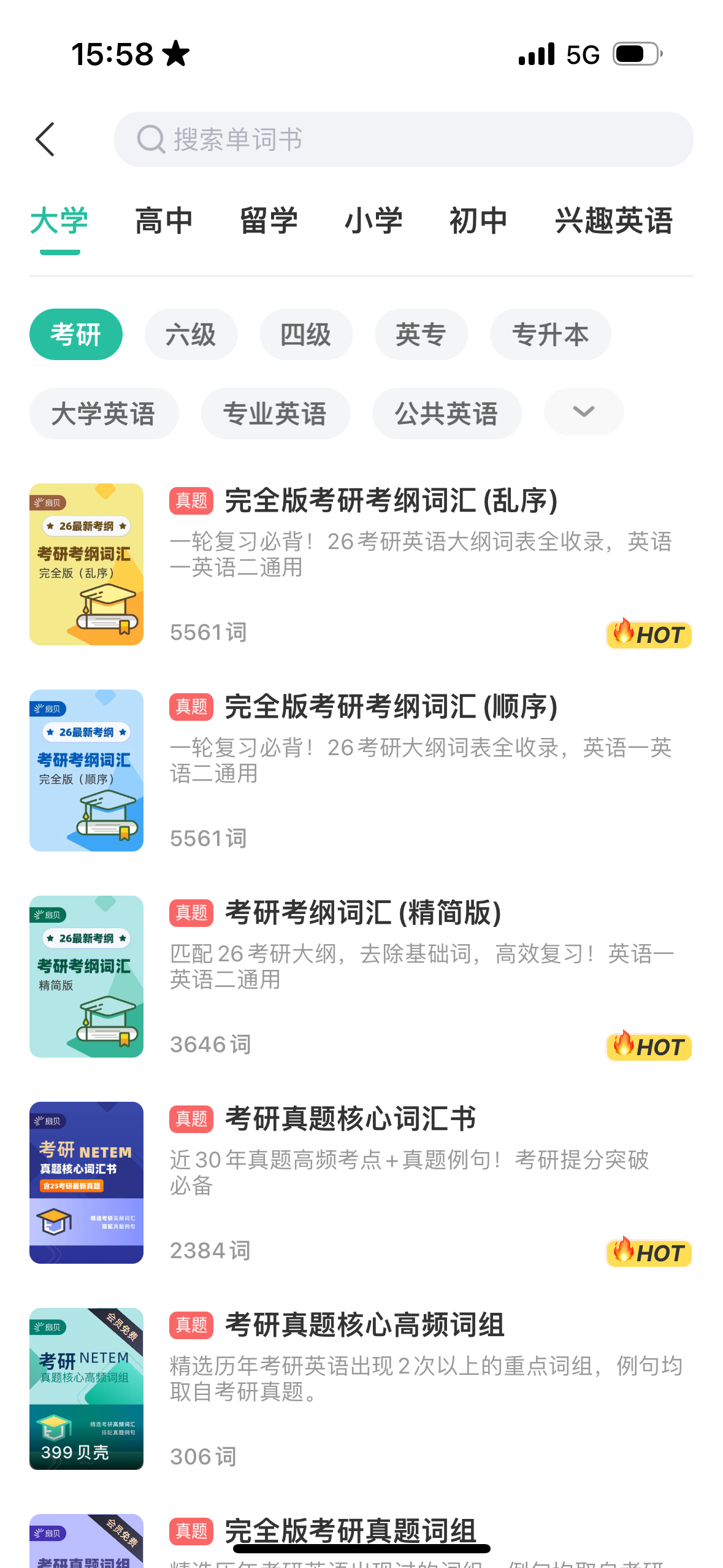Image resolution: width=723 pixels, height=1568 pixels.
Task: Open 考研考纲词汇 (精简版) word book
Action: (x=363, y=913)
